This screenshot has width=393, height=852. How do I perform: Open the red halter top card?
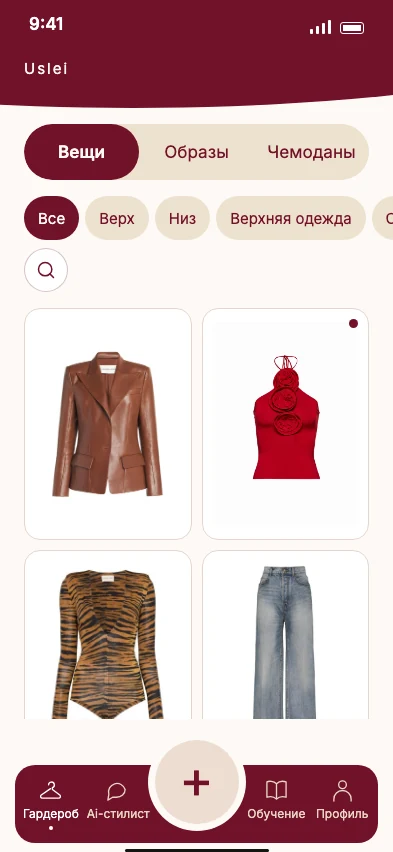(x=285, y=424)
